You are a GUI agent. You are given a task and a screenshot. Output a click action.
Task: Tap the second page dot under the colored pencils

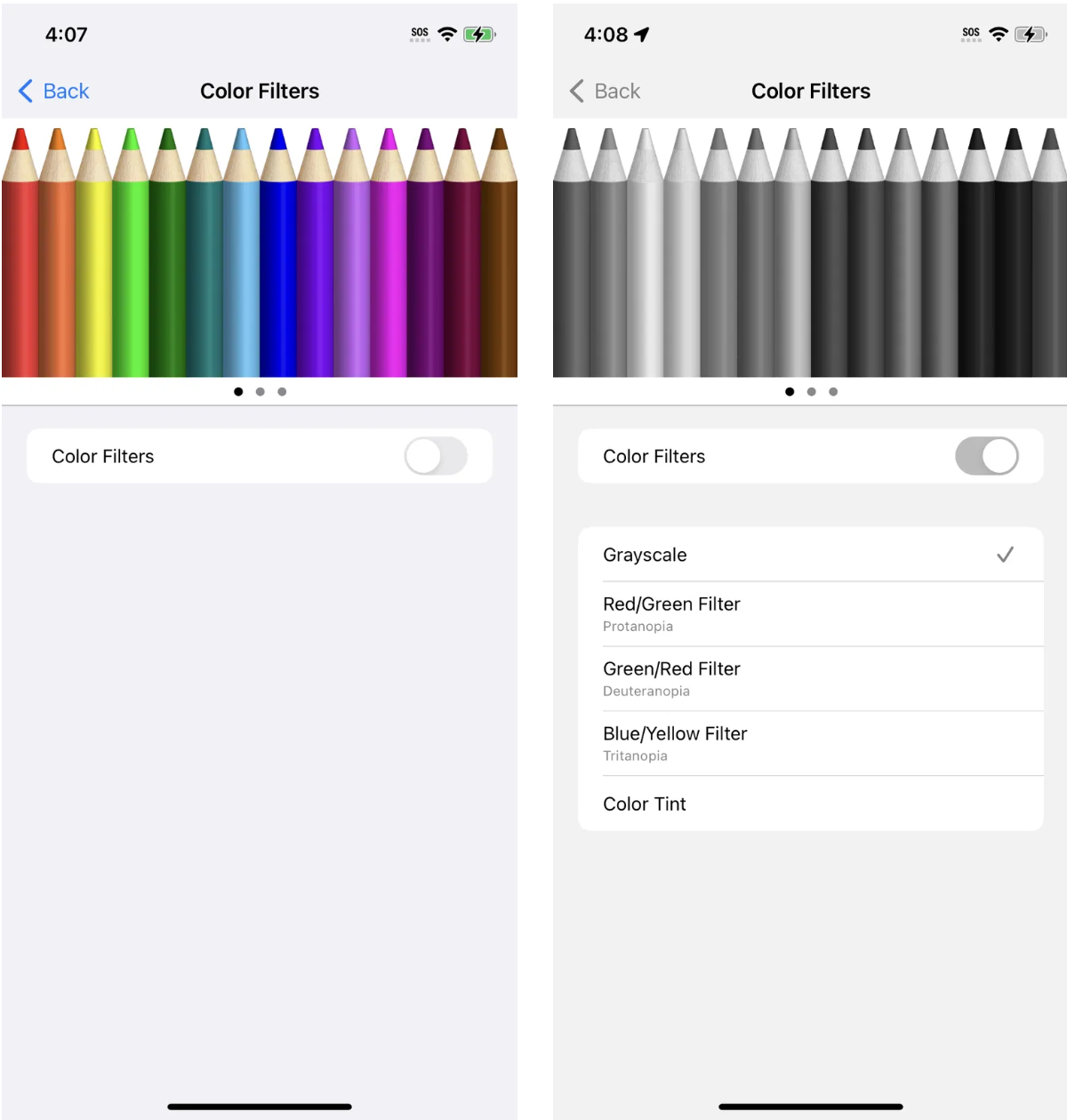click(260, 391)
